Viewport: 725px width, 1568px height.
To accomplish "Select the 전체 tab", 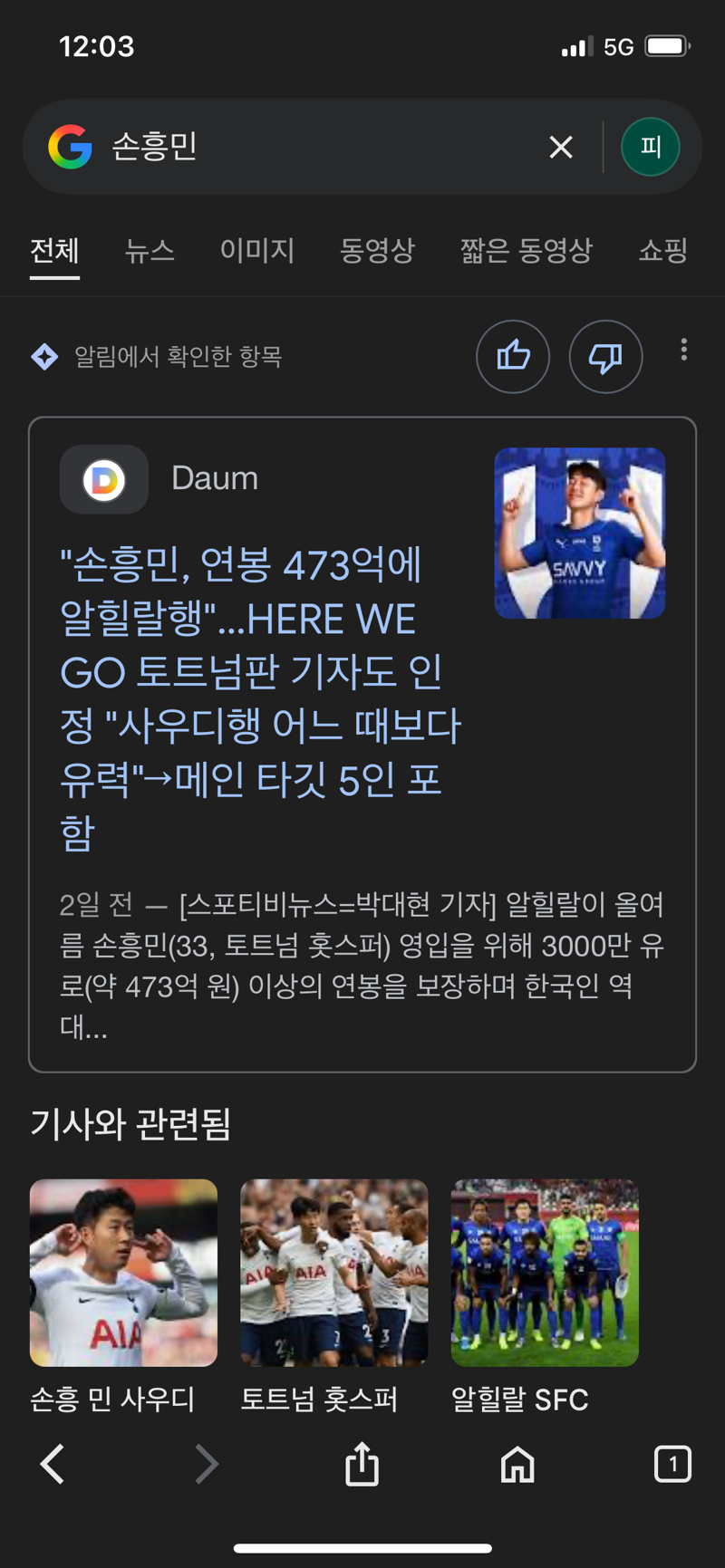I will click(x=54, y=251).
